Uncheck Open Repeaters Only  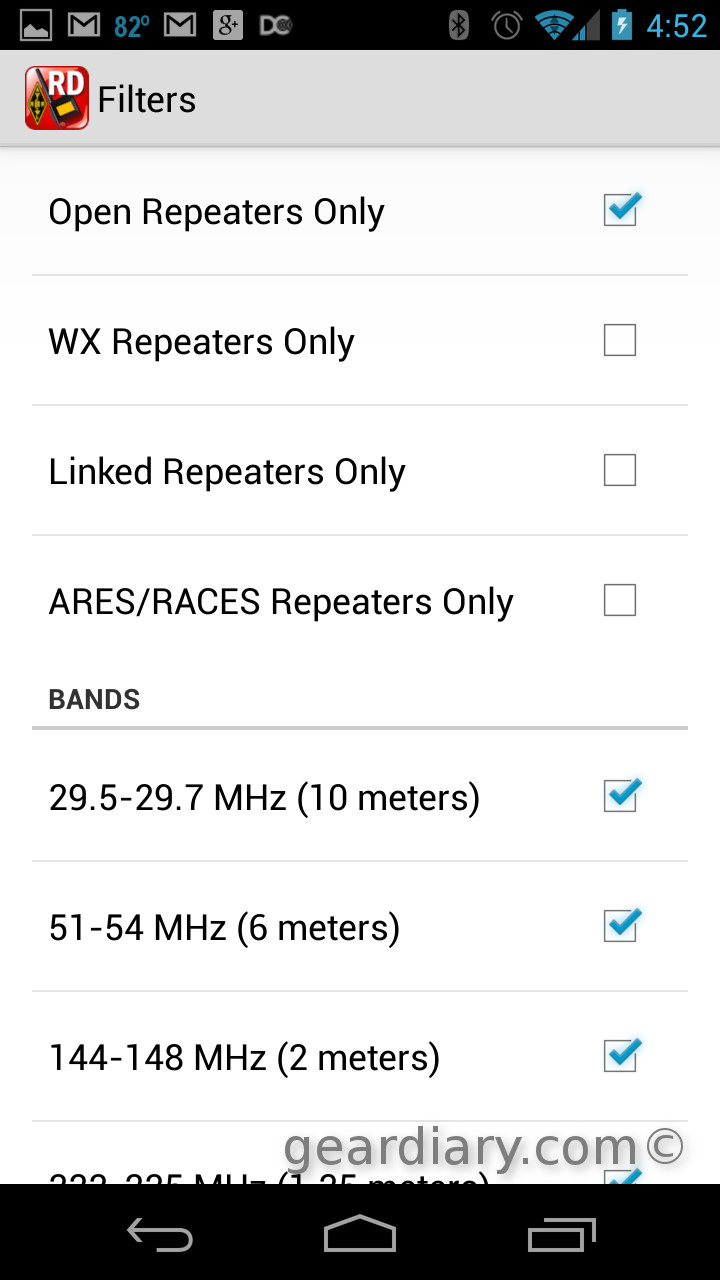click(619, 210)
